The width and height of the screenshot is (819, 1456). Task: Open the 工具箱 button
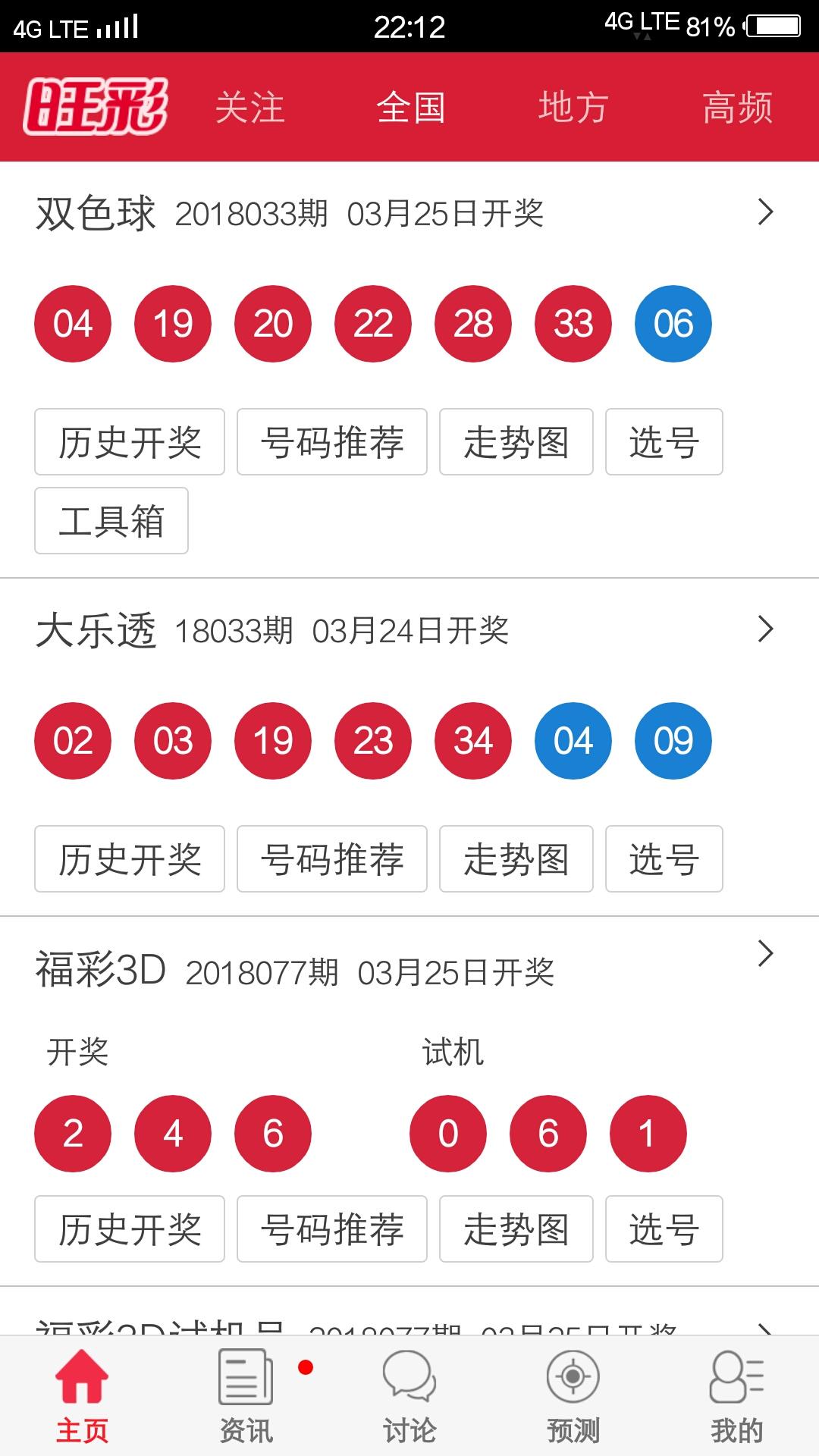coord(111,521)
